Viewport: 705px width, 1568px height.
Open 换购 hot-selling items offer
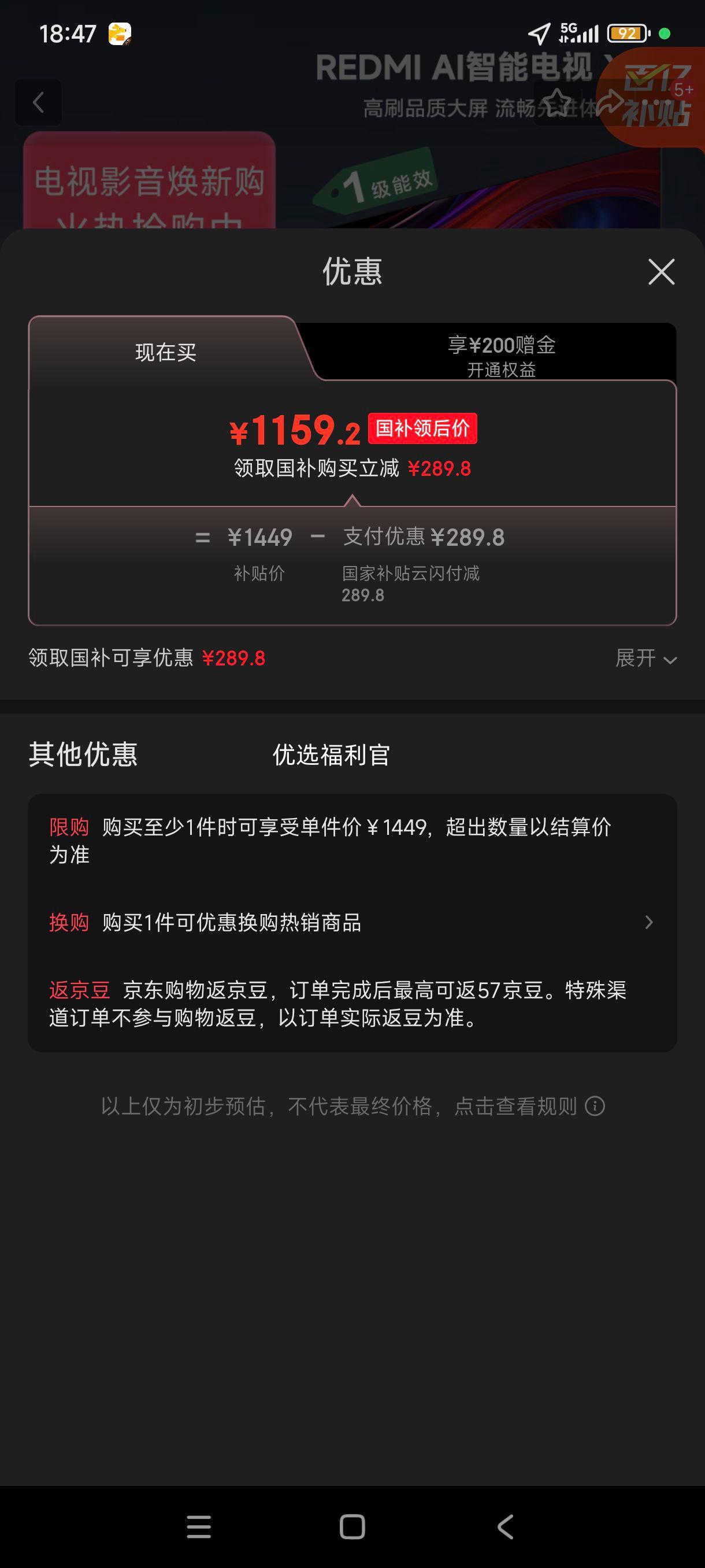click(x=351, y=923)
